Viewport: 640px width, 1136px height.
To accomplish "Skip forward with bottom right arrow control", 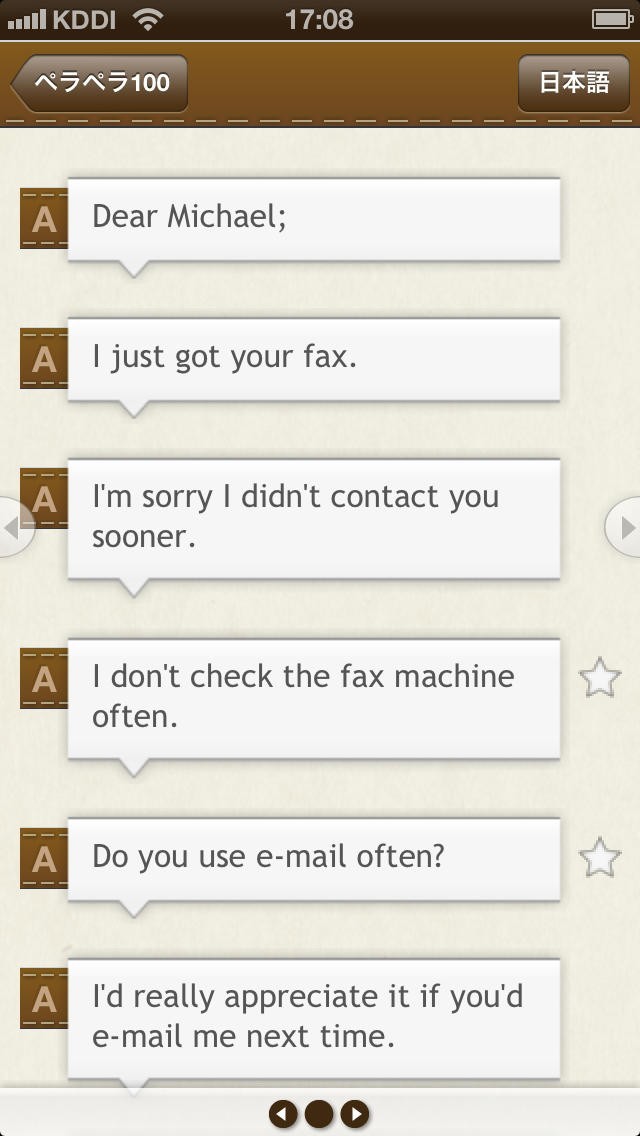I will click(355, 1114).
